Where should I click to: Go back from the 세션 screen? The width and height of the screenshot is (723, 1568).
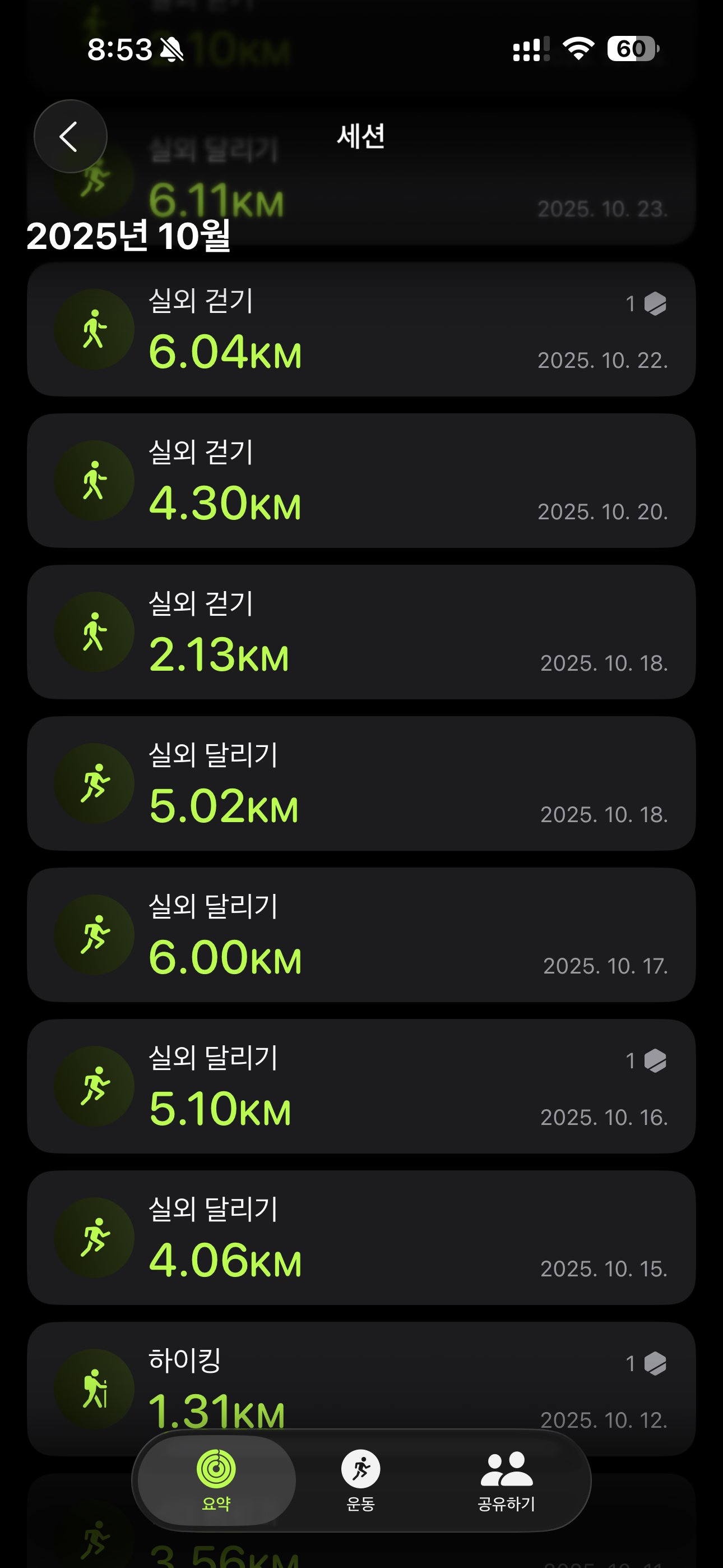click(x=70, y=136)
